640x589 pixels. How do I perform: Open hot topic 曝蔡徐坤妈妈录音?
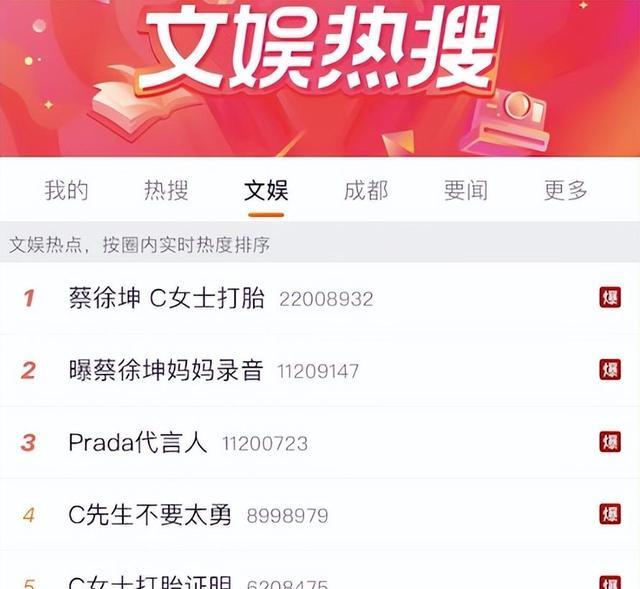click(166, 370)
